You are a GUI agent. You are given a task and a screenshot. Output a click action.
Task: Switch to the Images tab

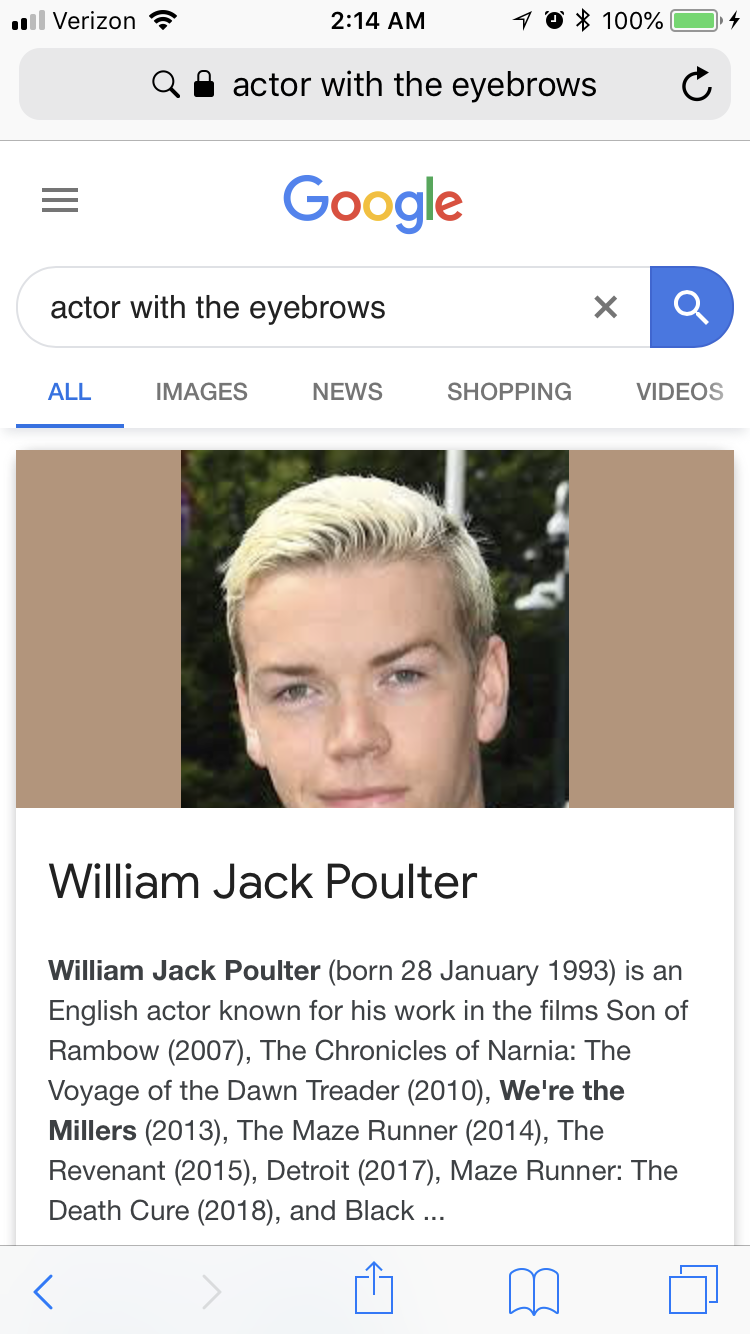(201, 391)
